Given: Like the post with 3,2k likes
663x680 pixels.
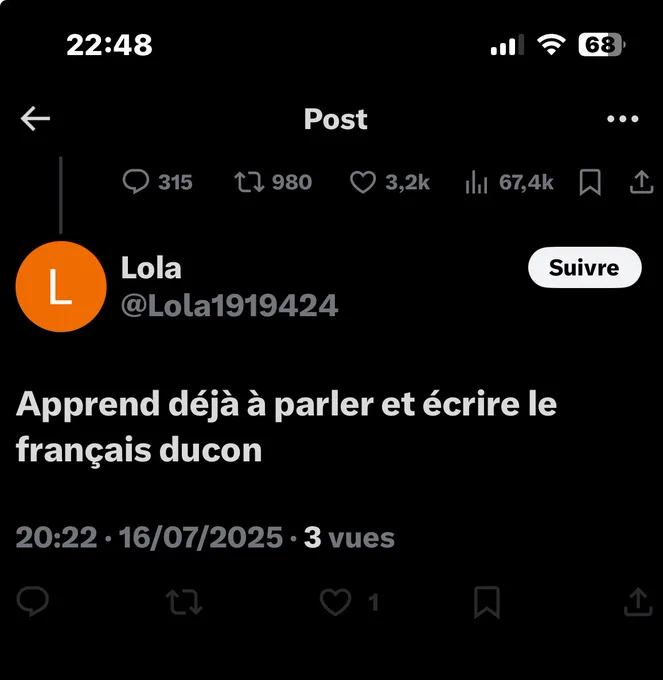Looking at the screenshot, I should pyautogui.click(x=362, y=182).
